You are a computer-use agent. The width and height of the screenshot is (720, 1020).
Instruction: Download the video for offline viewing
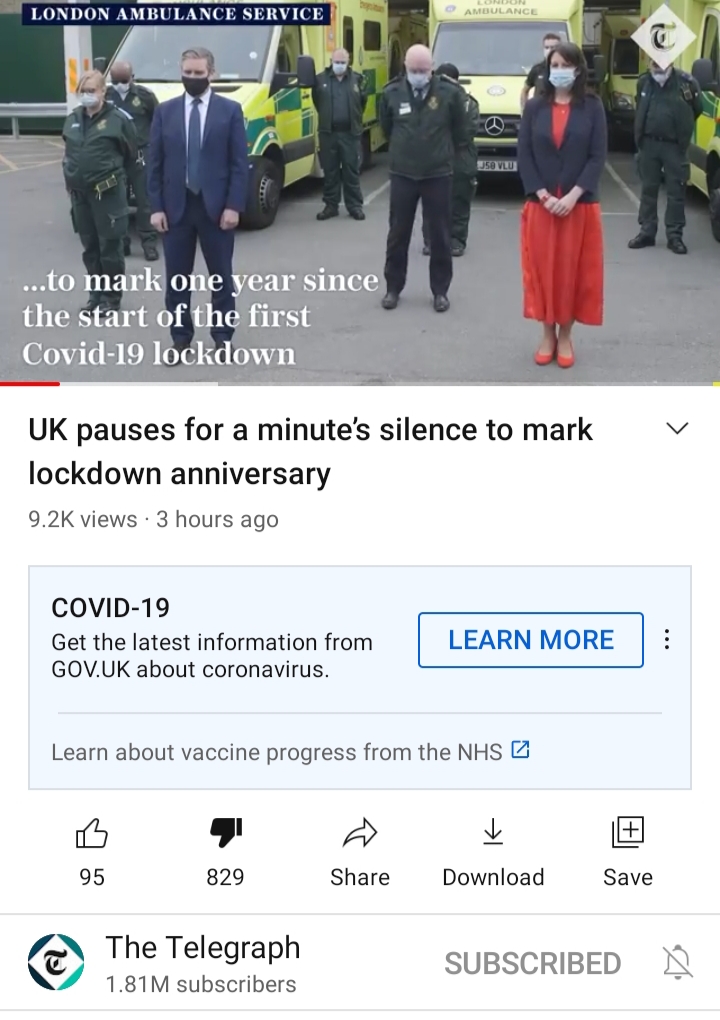point(493,848)
